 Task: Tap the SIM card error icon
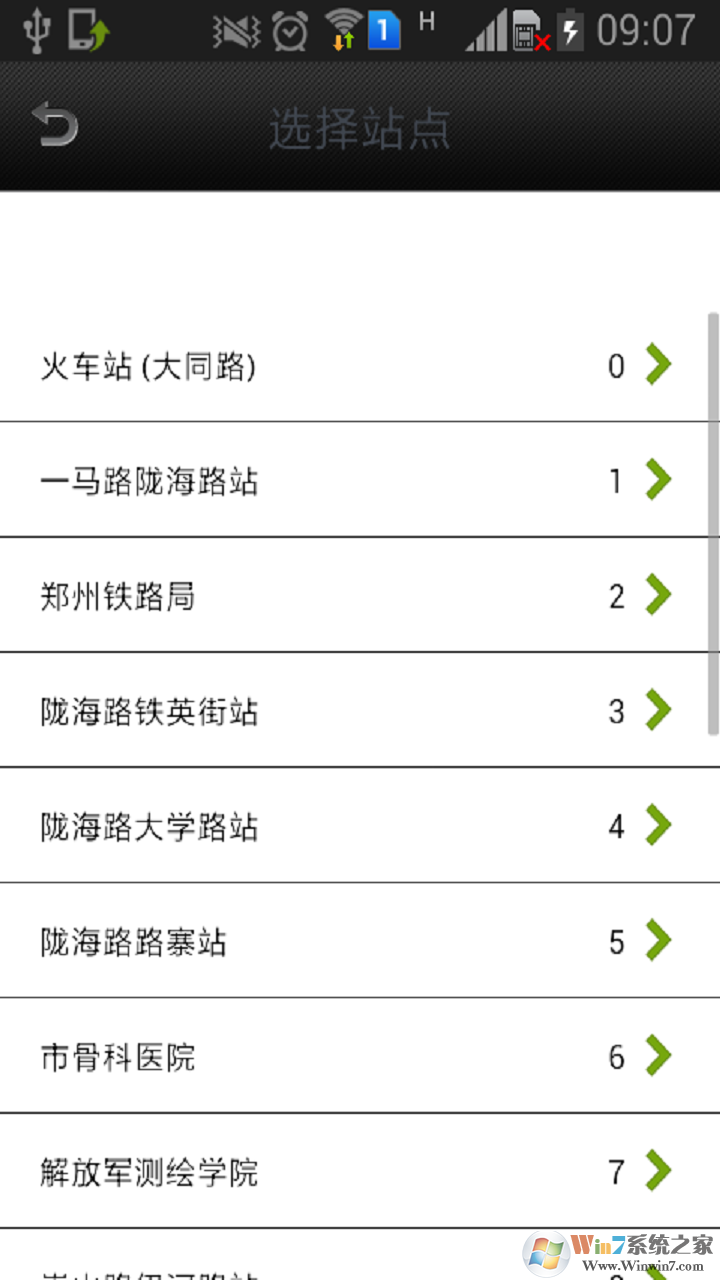coord(528,30)
